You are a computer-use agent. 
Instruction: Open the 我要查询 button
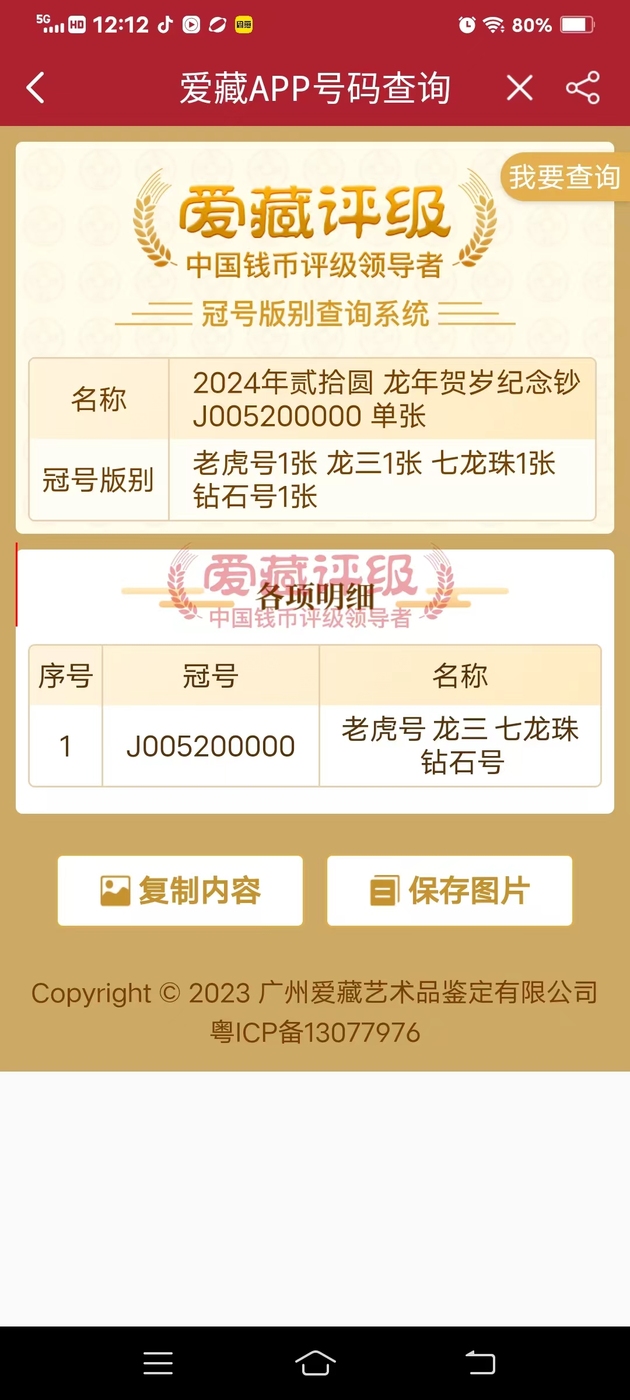click(x=564, y=178)
